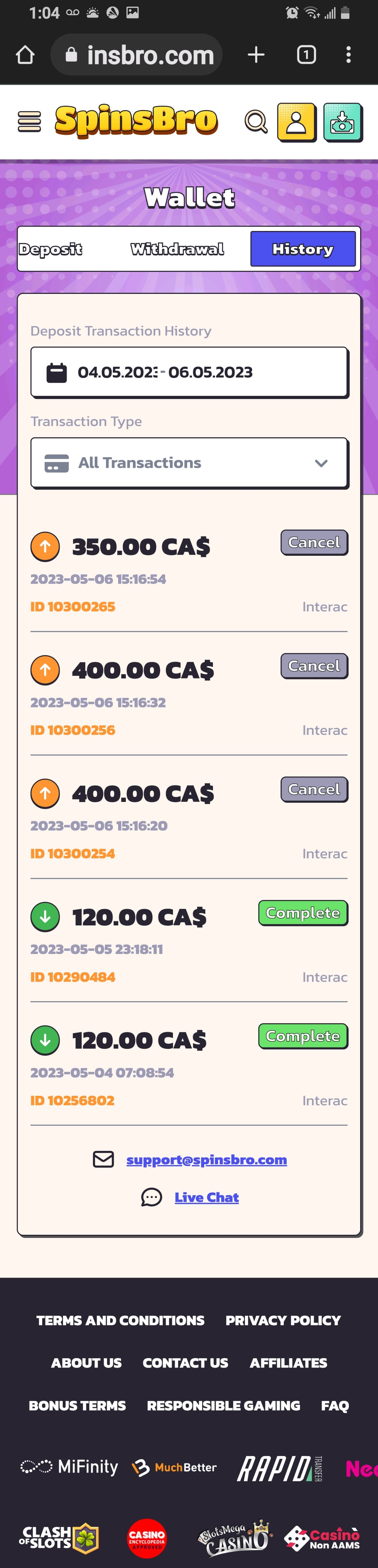Screen dimensions: 378x1568
Task: Switch to the Withdrawal tab
Action: 177,249
